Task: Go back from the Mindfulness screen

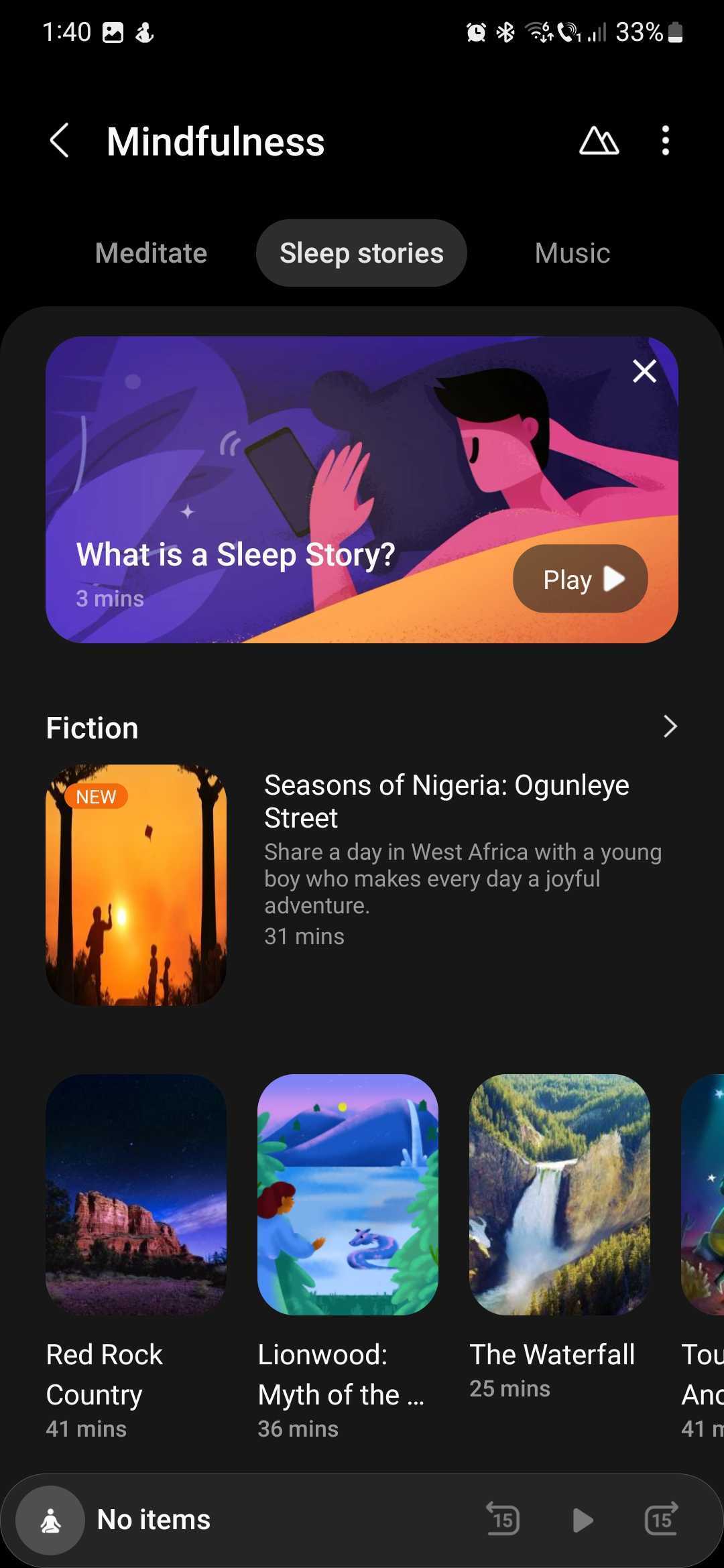Action: coord(60,141)
